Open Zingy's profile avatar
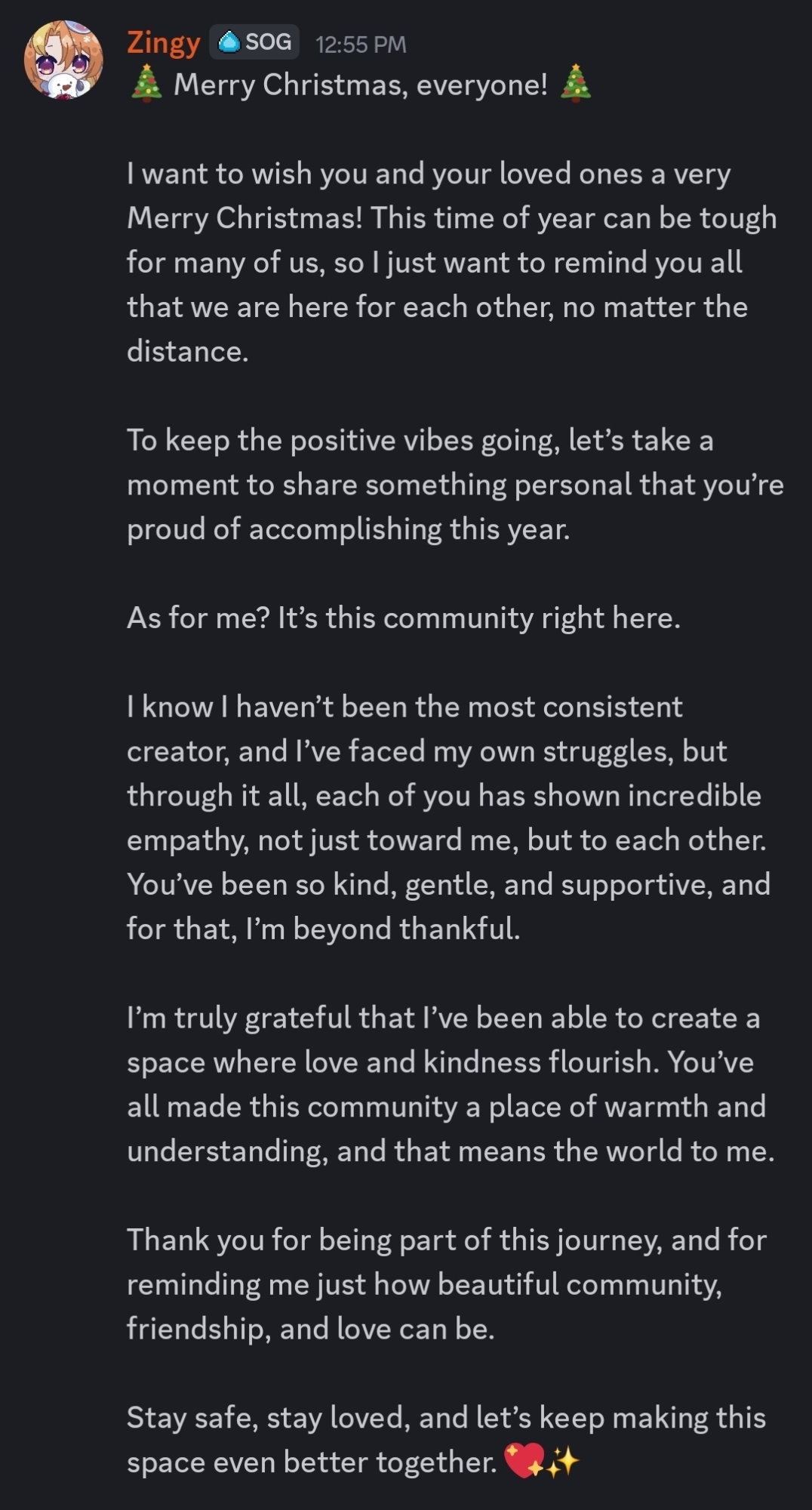Image resolution: width=812 pixels, height=1510 pixels. pos(63,60)
